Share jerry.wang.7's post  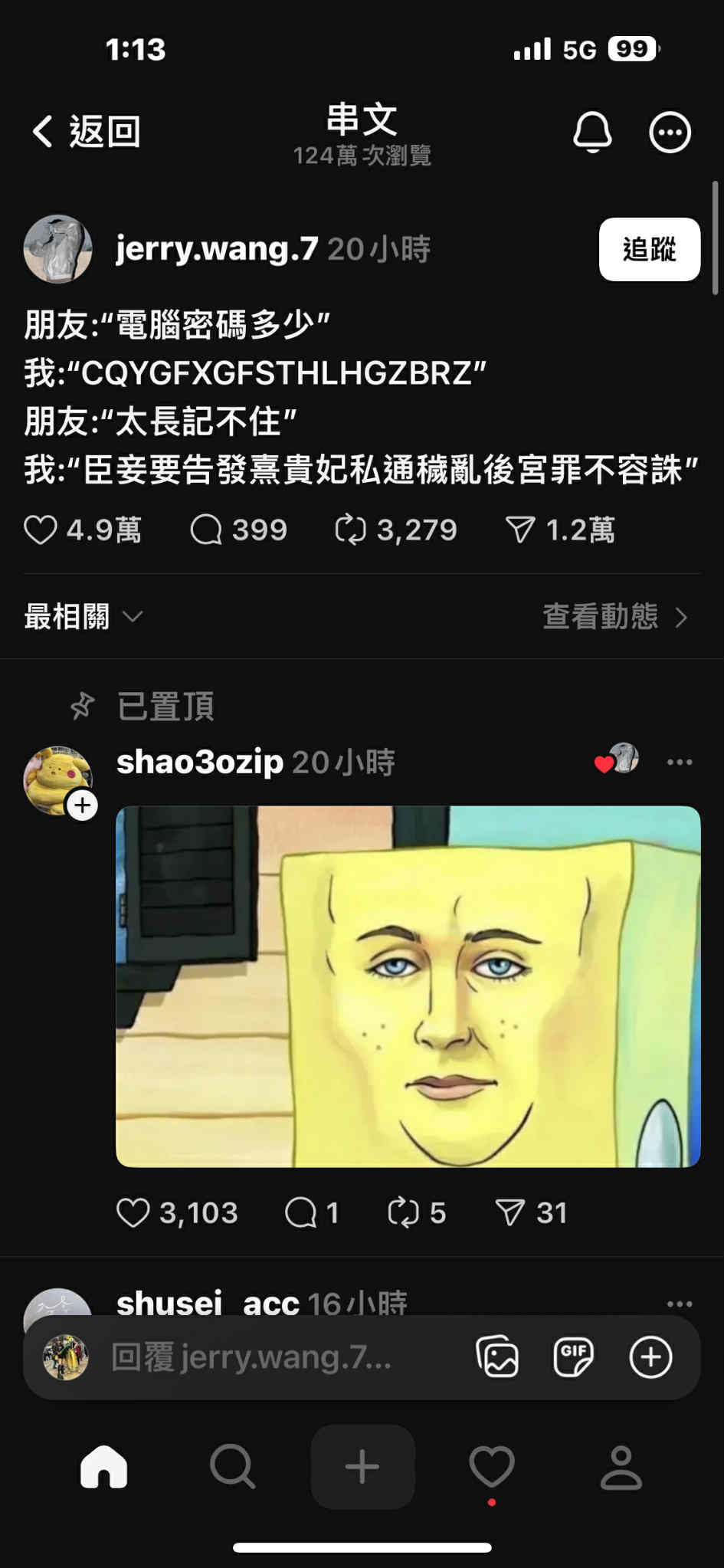(x=560, y=530)
